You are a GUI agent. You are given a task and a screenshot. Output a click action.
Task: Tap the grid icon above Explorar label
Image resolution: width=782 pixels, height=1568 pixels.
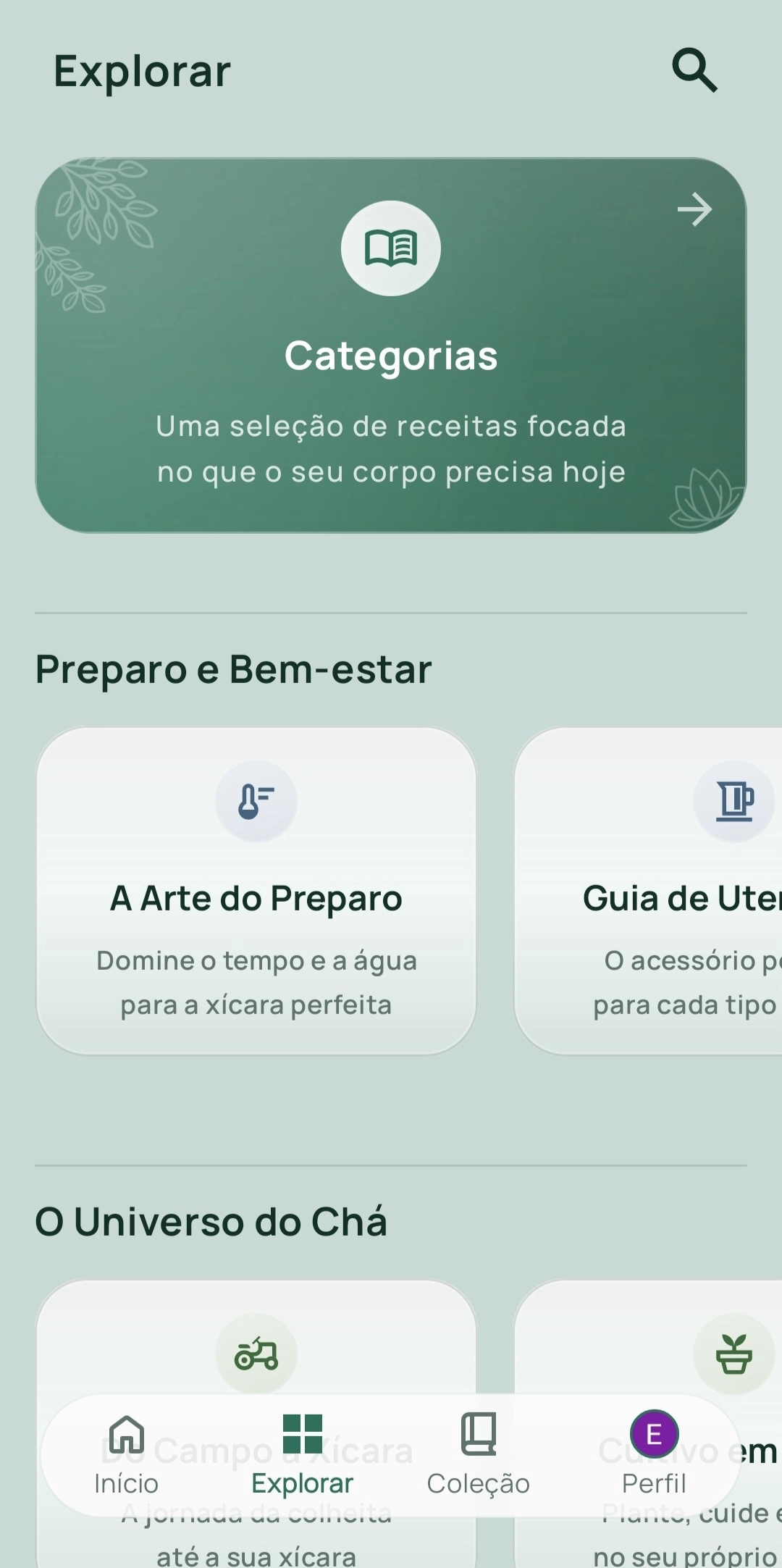303,1430
